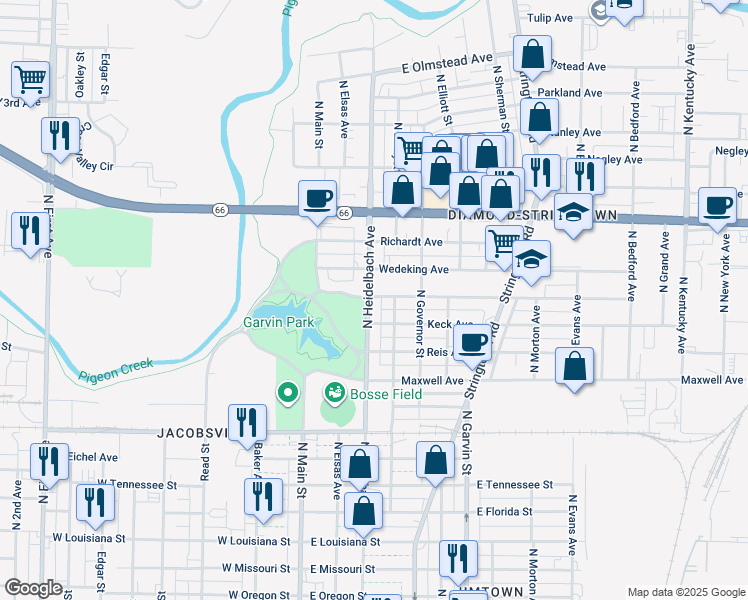Tap the school marker near Wedeking Ave
Viewport: 748px width, 600px height.
(532, 259)
